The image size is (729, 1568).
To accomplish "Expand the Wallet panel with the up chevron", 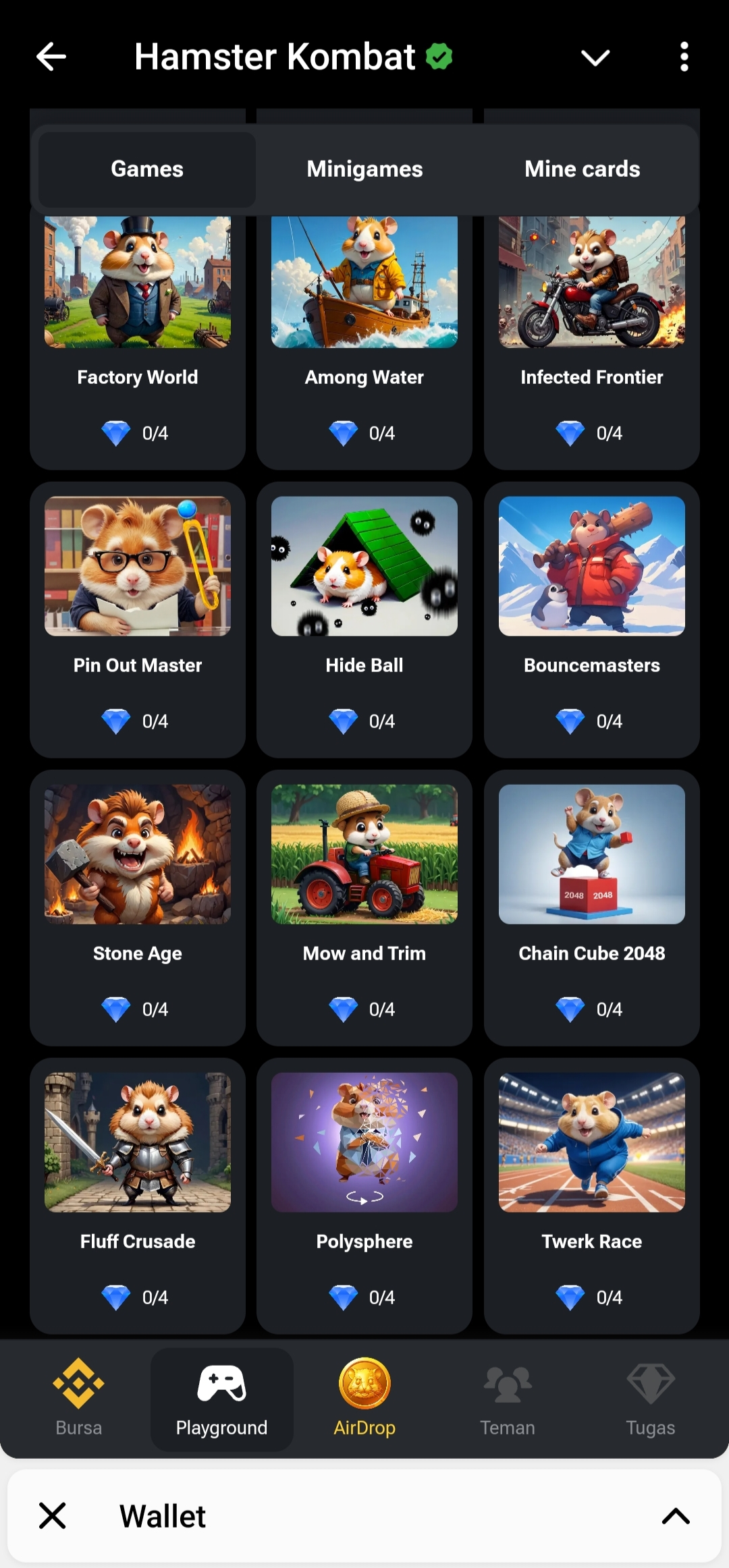I will click(x=676, y=1516).
